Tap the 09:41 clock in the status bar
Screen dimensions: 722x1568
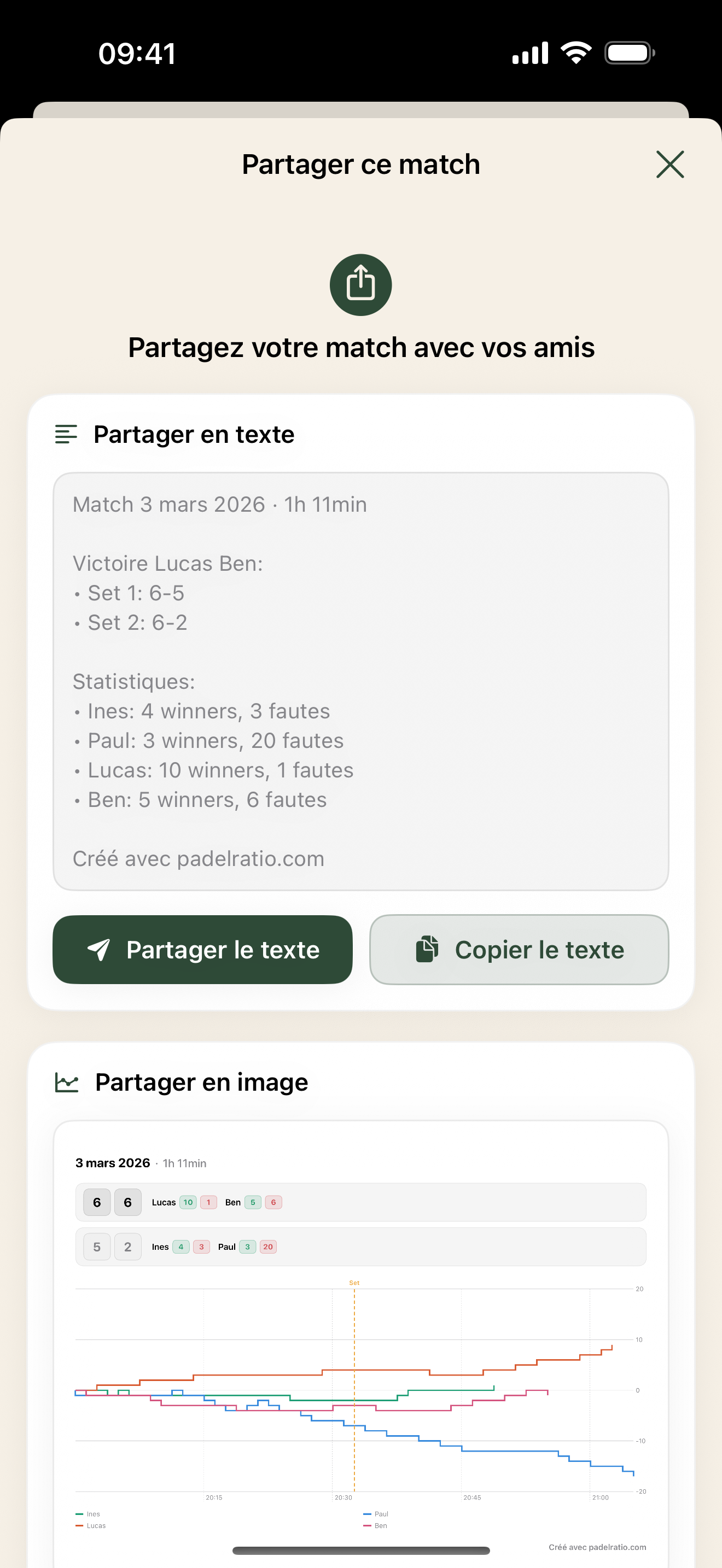(138, 54)
